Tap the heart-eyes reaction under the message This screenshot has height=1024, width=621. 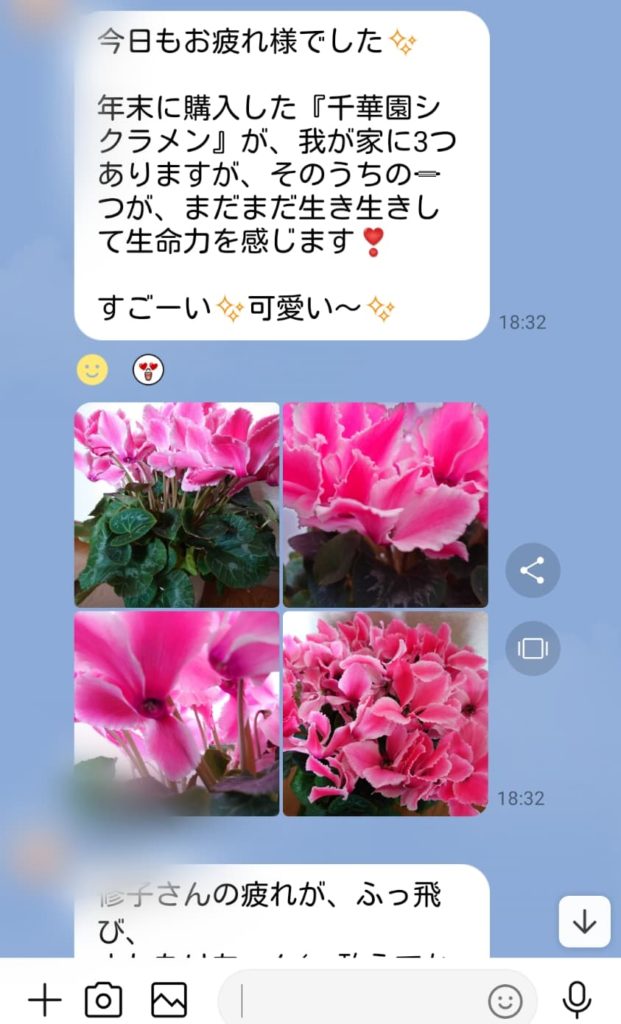point(148,371)
